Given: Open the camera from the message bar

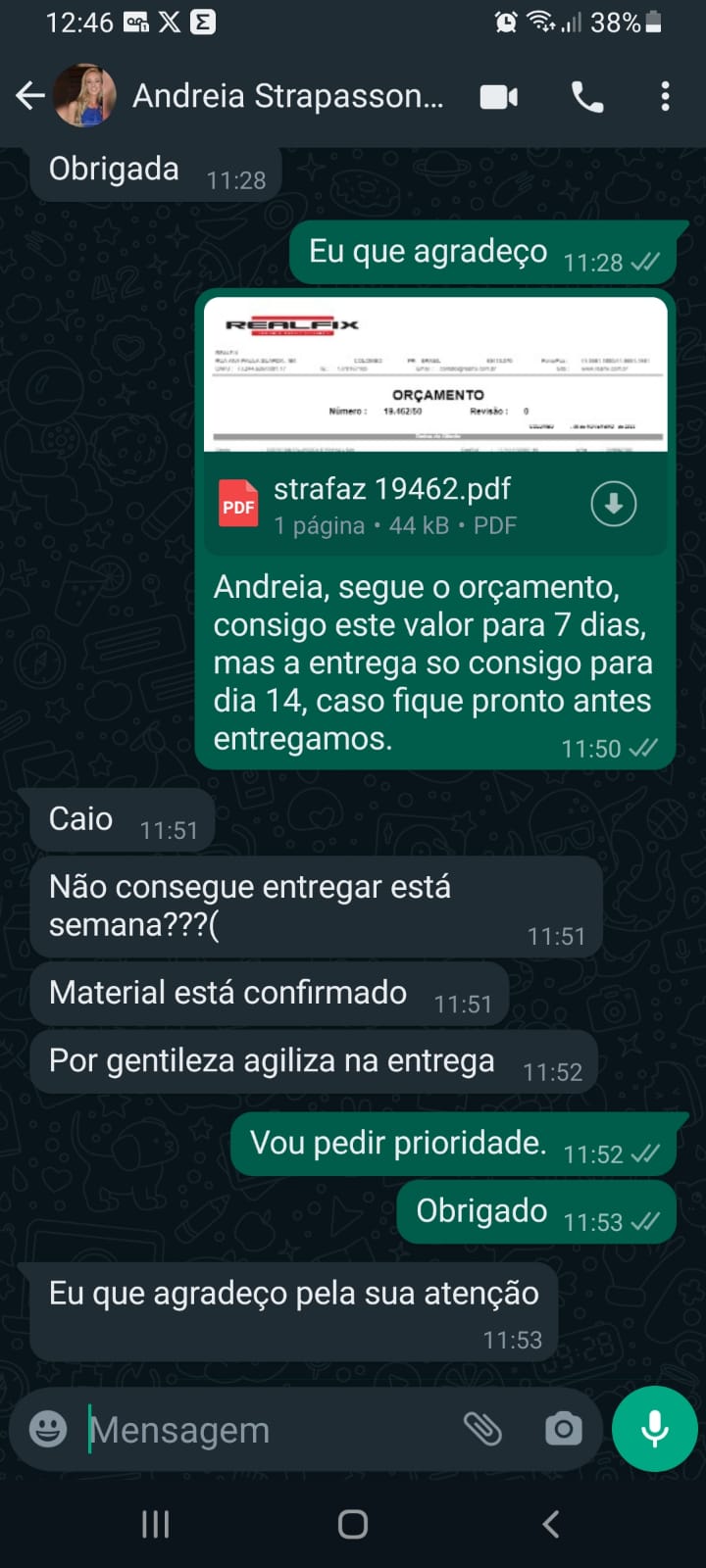Looking at the screenshot, I should (x=563, y=1429).
